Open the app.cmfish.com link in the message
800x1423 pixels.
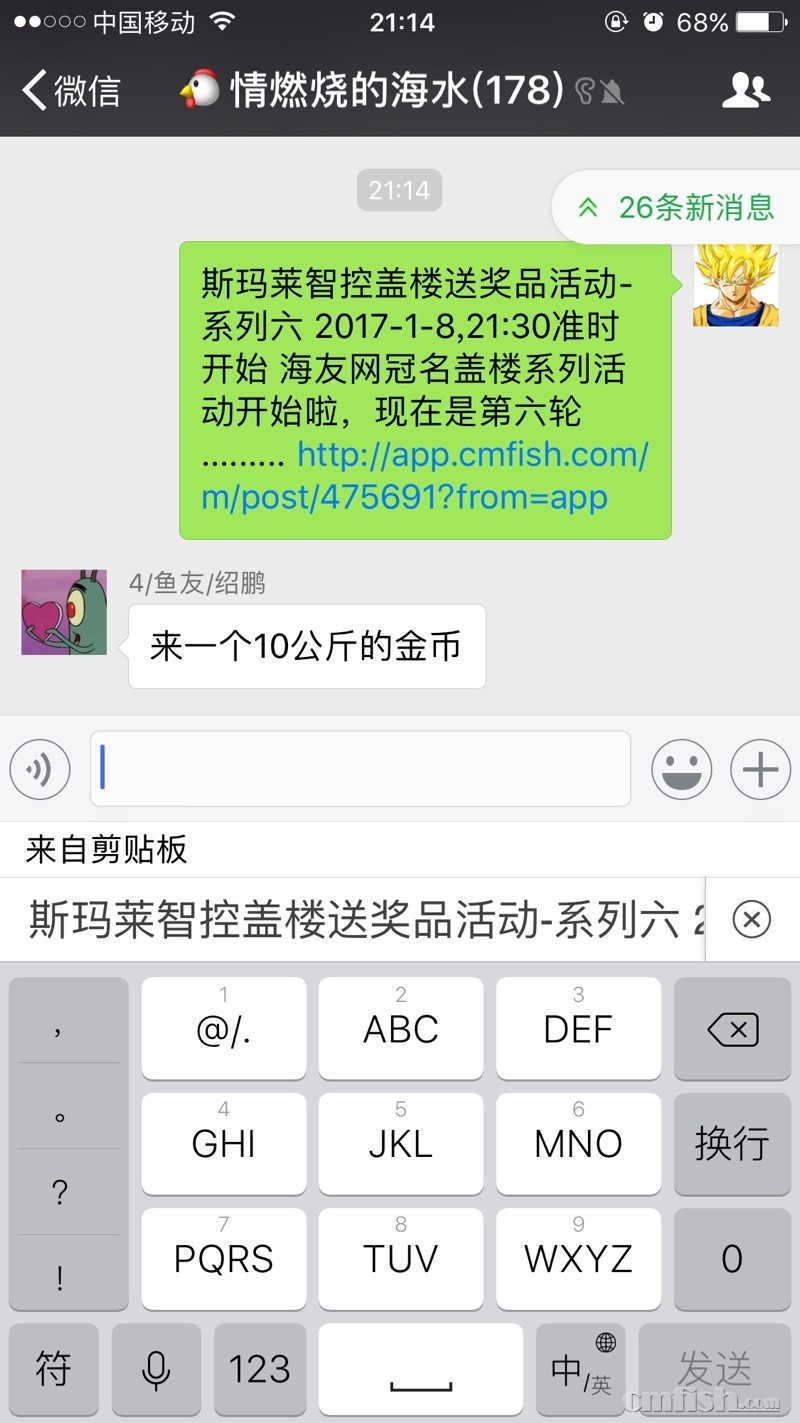[425, 476]
